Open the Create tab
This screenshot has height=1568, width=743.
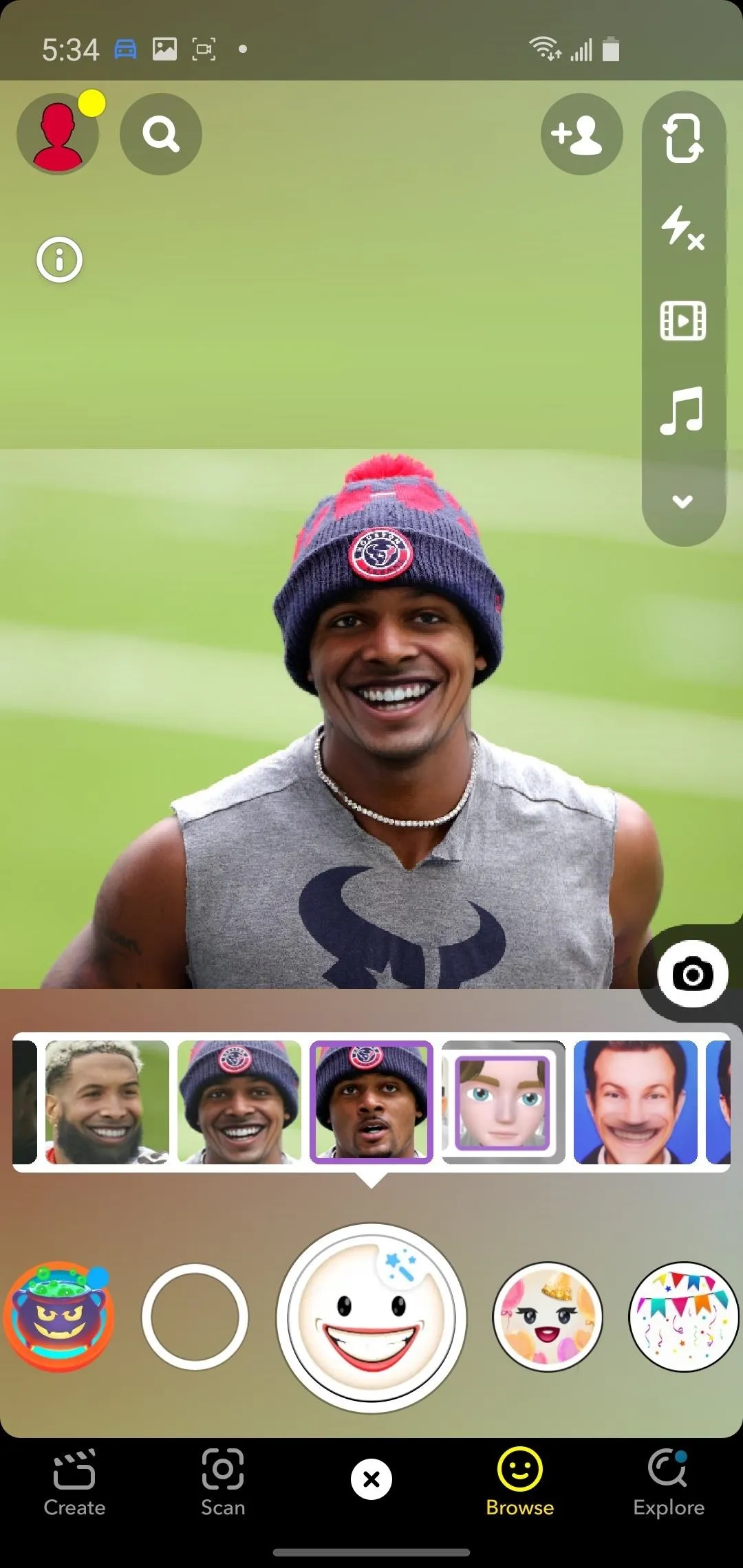74,1483
